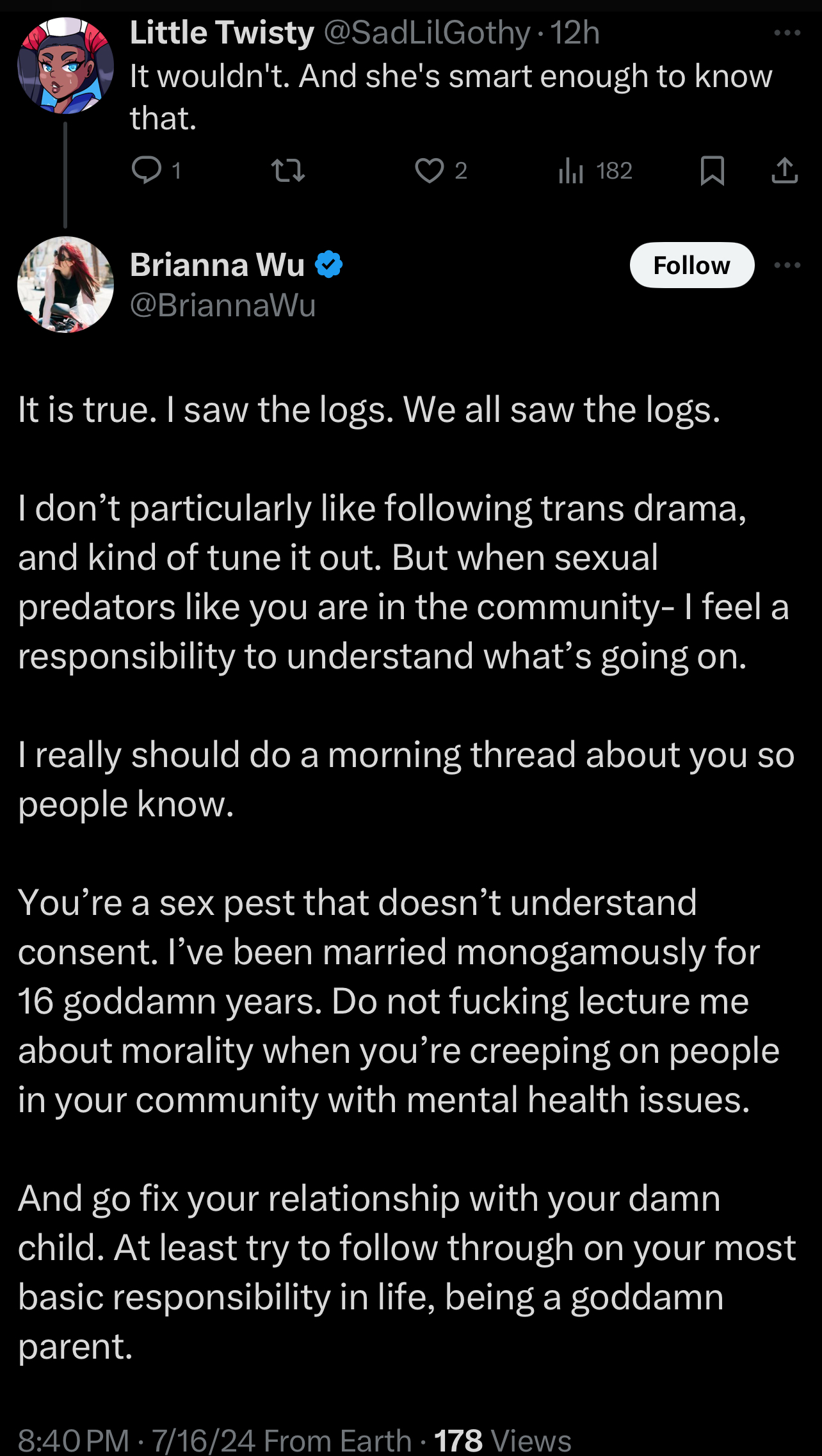
Task: Bookmark Little Twisty's tweet
Action: coord(712,170)
